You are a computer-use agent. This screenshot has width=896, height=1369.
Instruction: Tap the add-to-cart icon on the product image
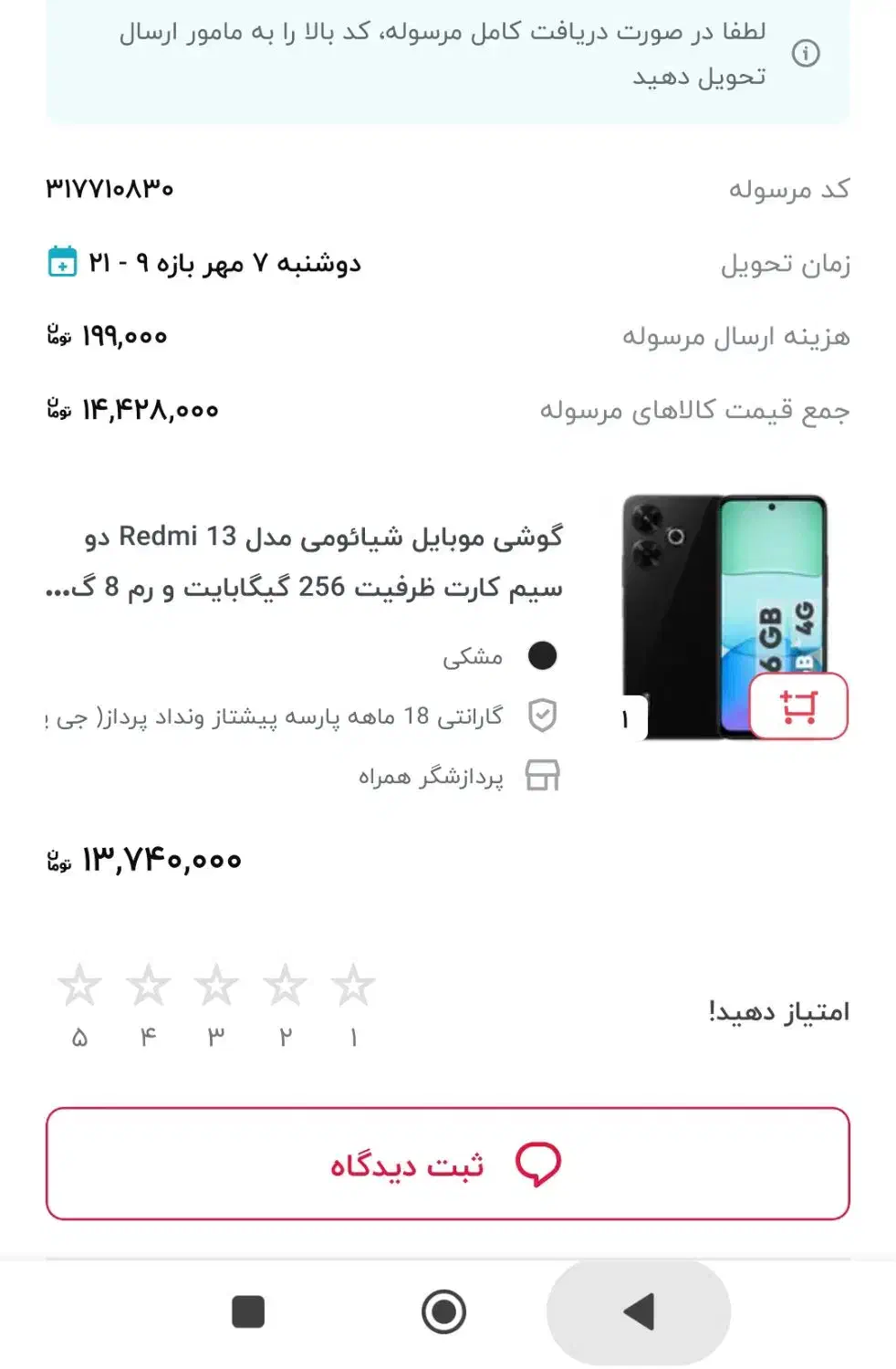point(798,707)
